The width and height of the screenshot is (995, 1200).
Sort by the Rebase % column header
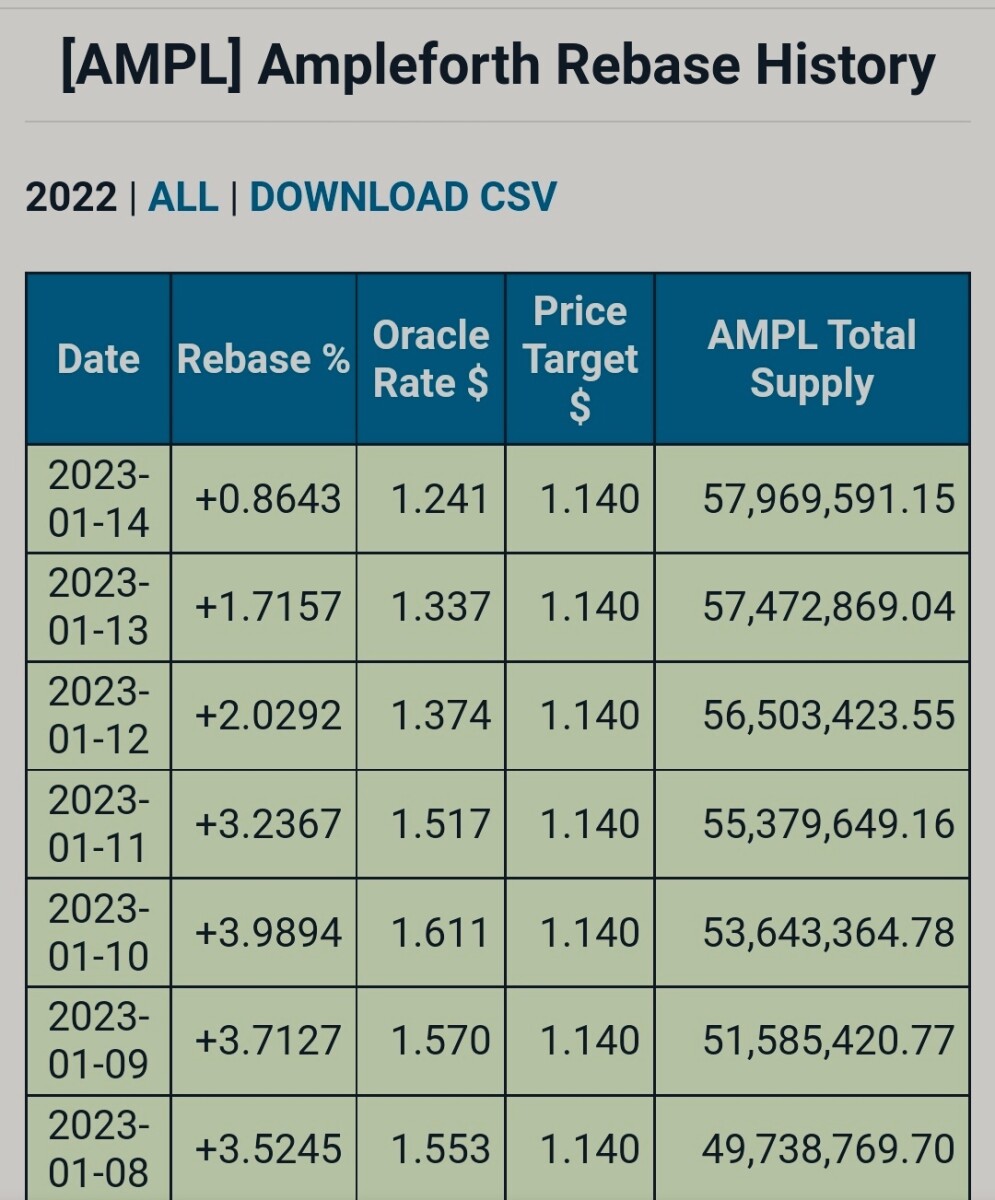(x=263, y=358)
